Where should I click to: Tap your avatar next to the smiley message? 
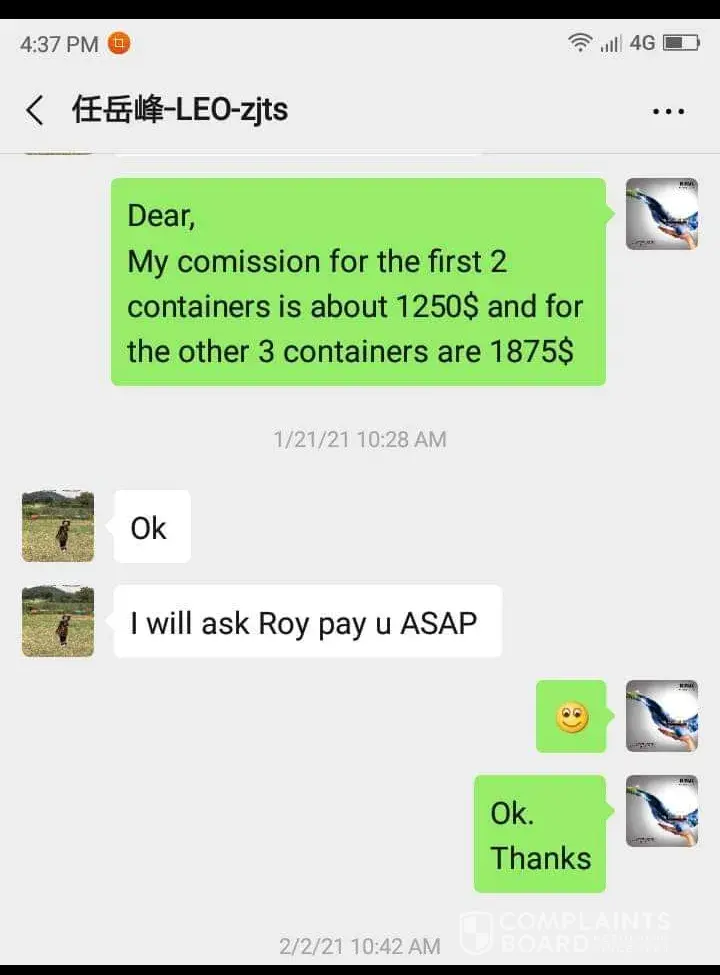pos(661,716)
